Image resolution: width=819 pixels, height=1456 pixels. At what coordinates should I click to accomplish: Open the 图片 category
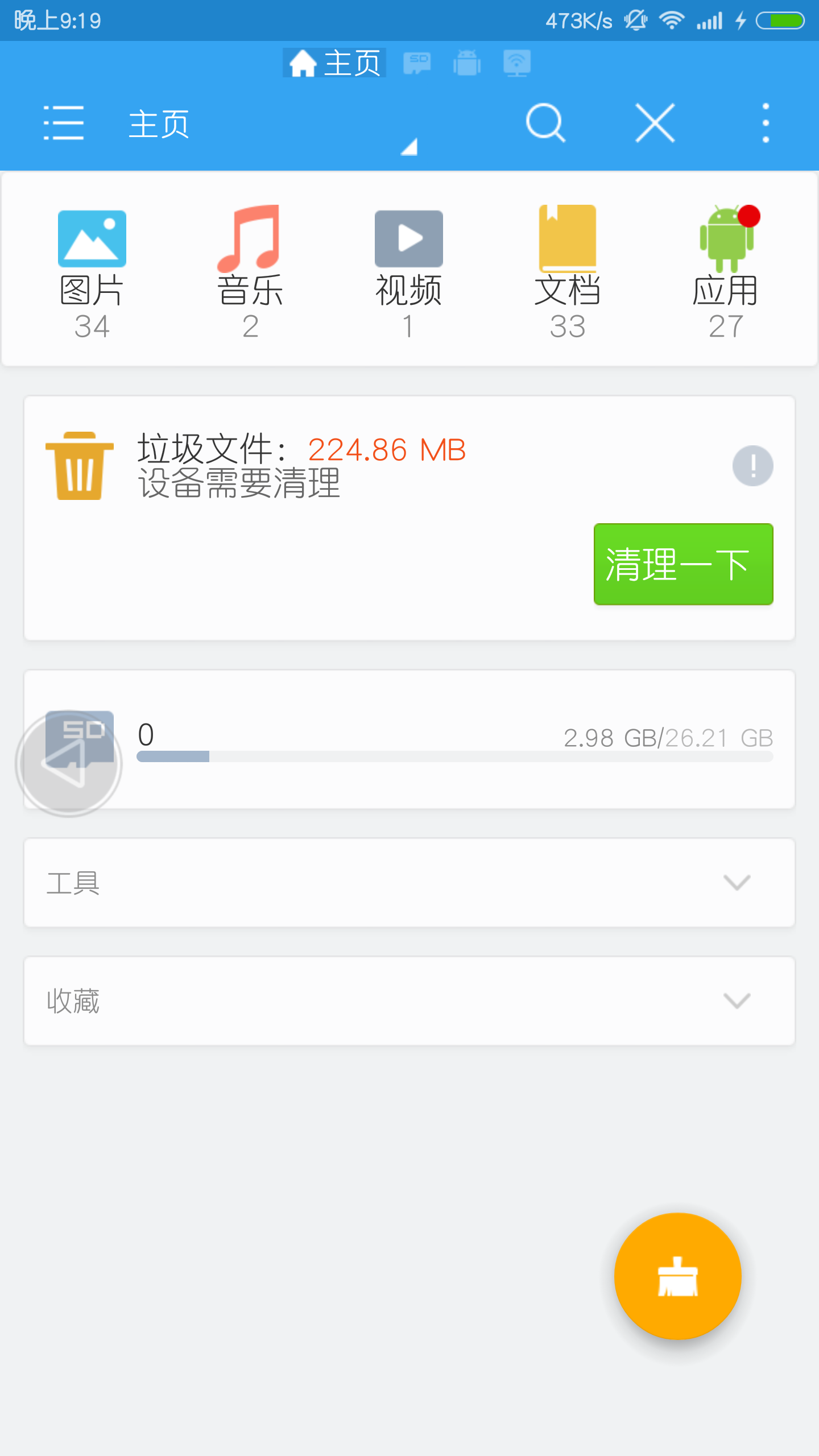tap(92, 273)
